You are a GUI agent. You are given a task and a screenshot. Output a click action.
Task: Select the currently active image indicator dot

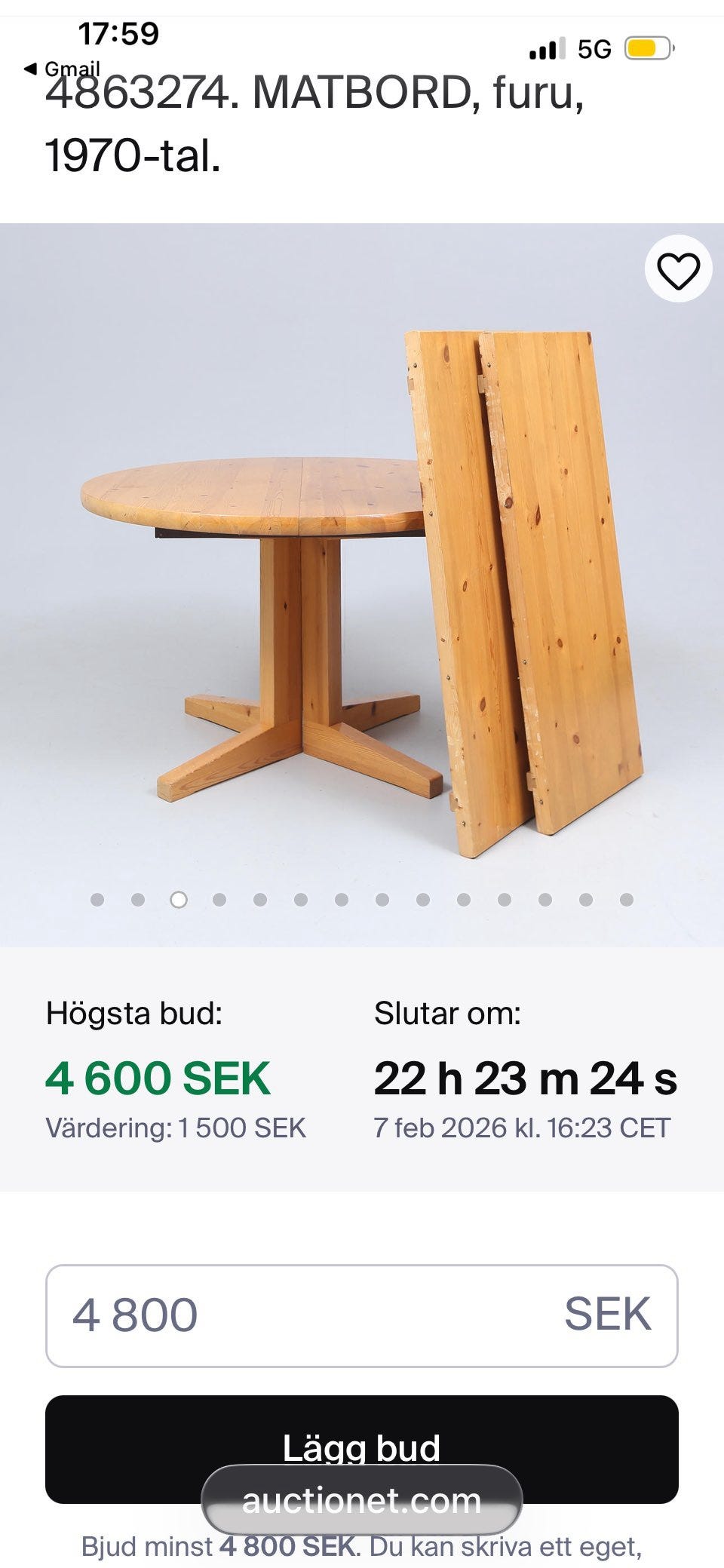[x=177, y=899]
